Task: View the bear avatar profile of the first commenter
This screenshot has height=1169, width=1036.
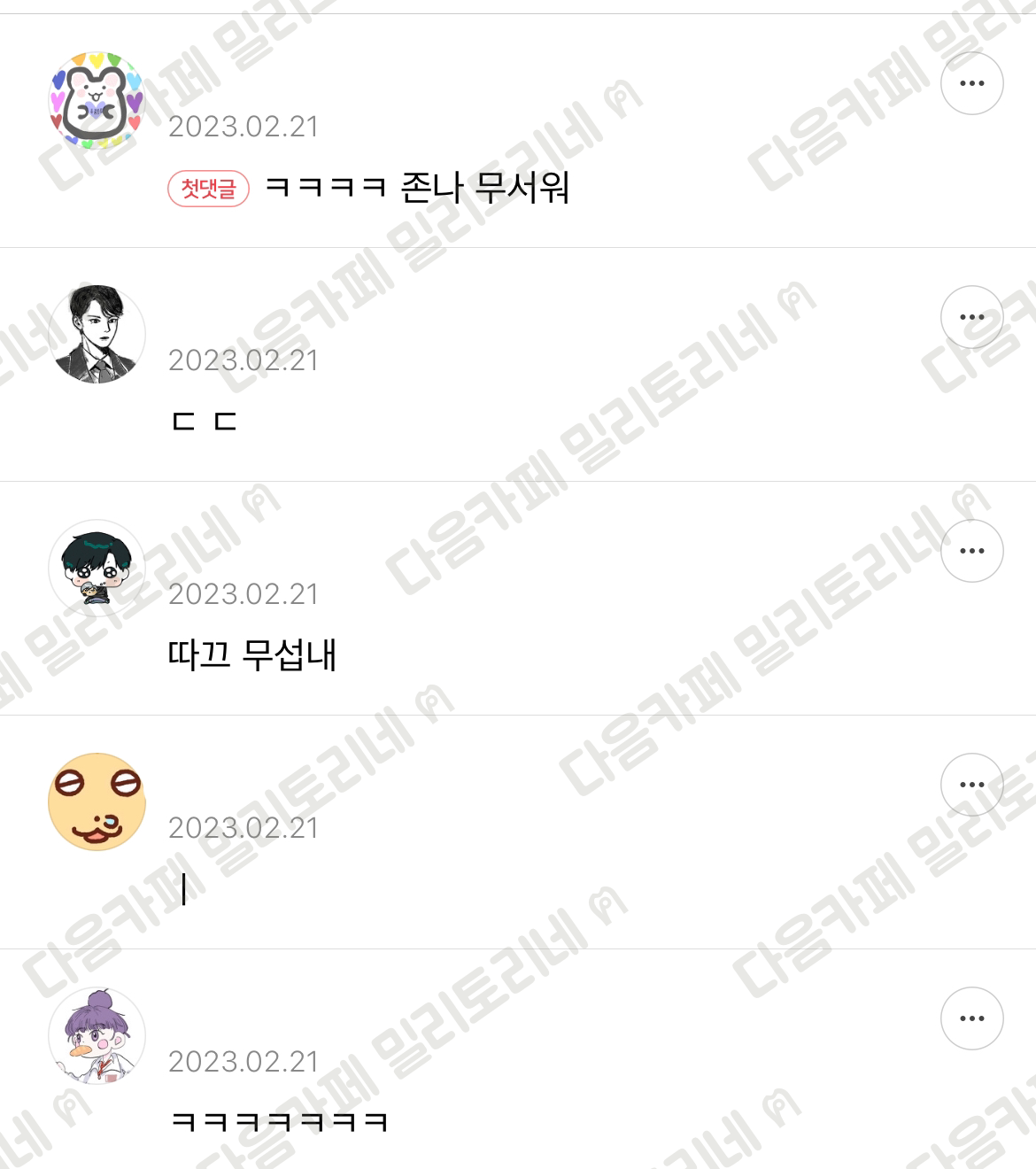Action: click(97, 100)
